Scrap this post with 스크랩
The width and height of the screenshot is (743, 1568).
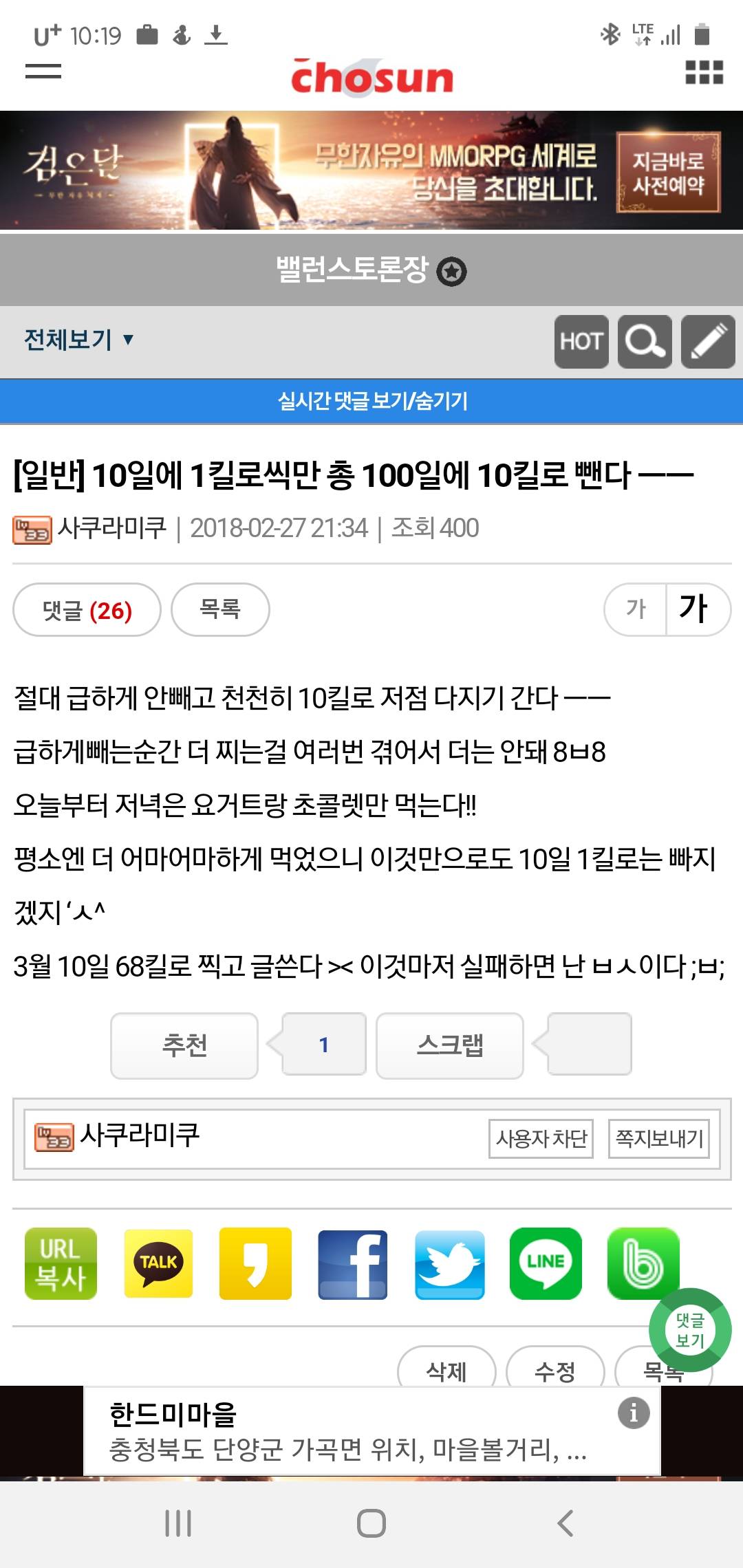(x=450, y=1045)
